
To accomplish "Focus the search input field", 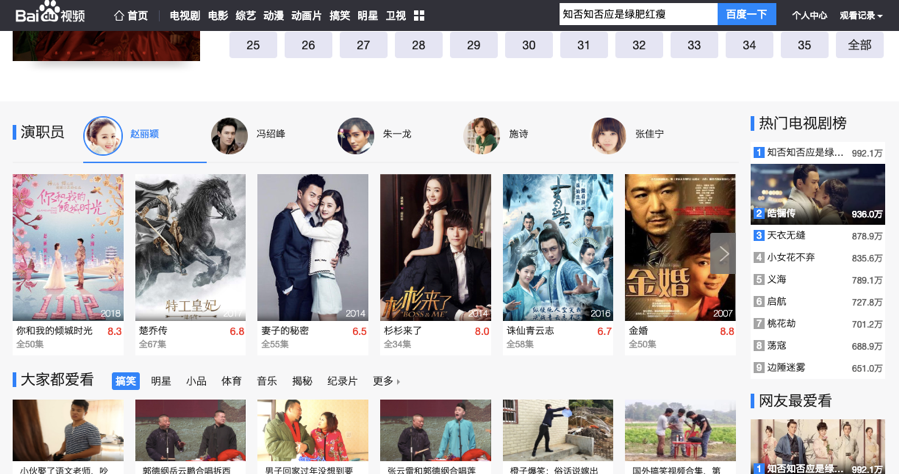I will pos(637,14).
